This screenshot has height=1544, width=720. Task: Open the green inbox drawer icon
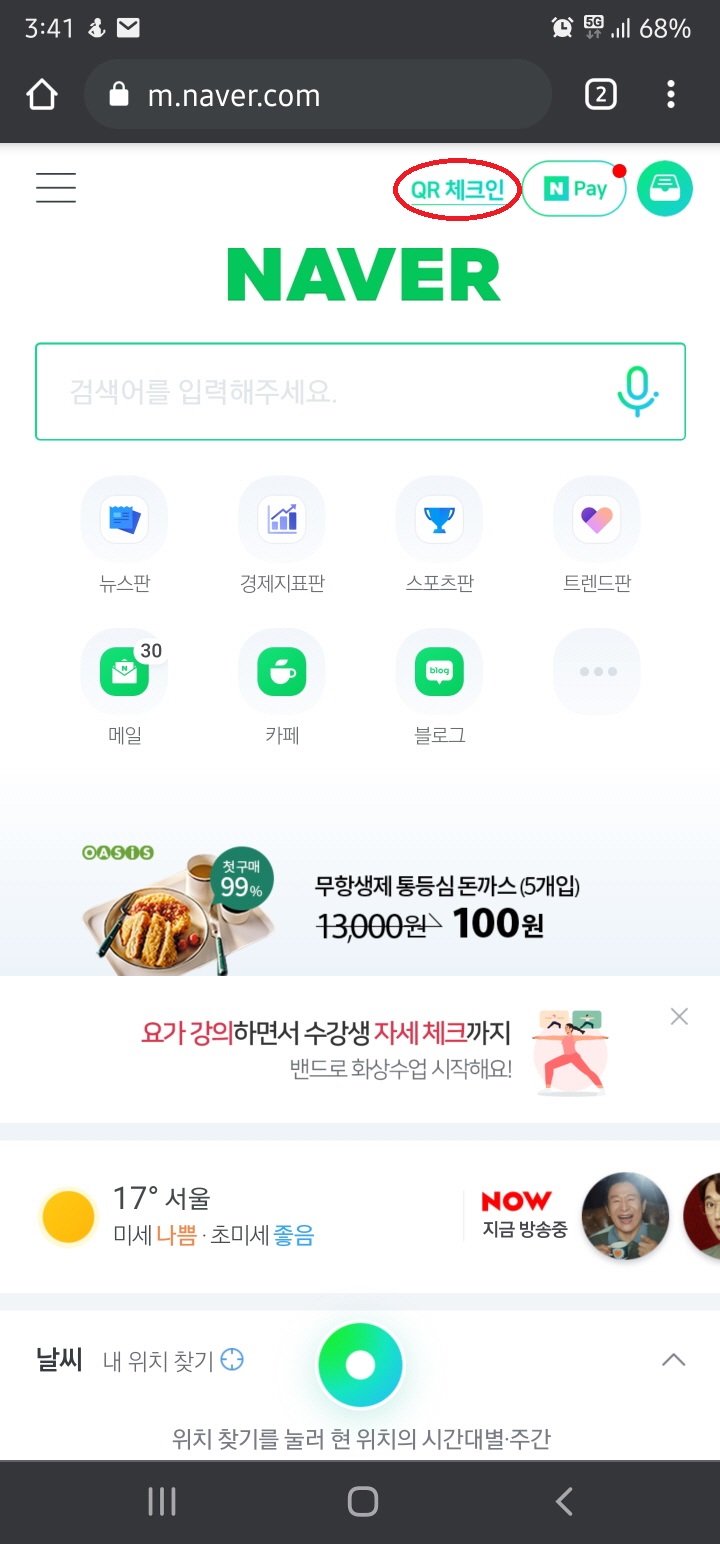[x=664, y=189]
